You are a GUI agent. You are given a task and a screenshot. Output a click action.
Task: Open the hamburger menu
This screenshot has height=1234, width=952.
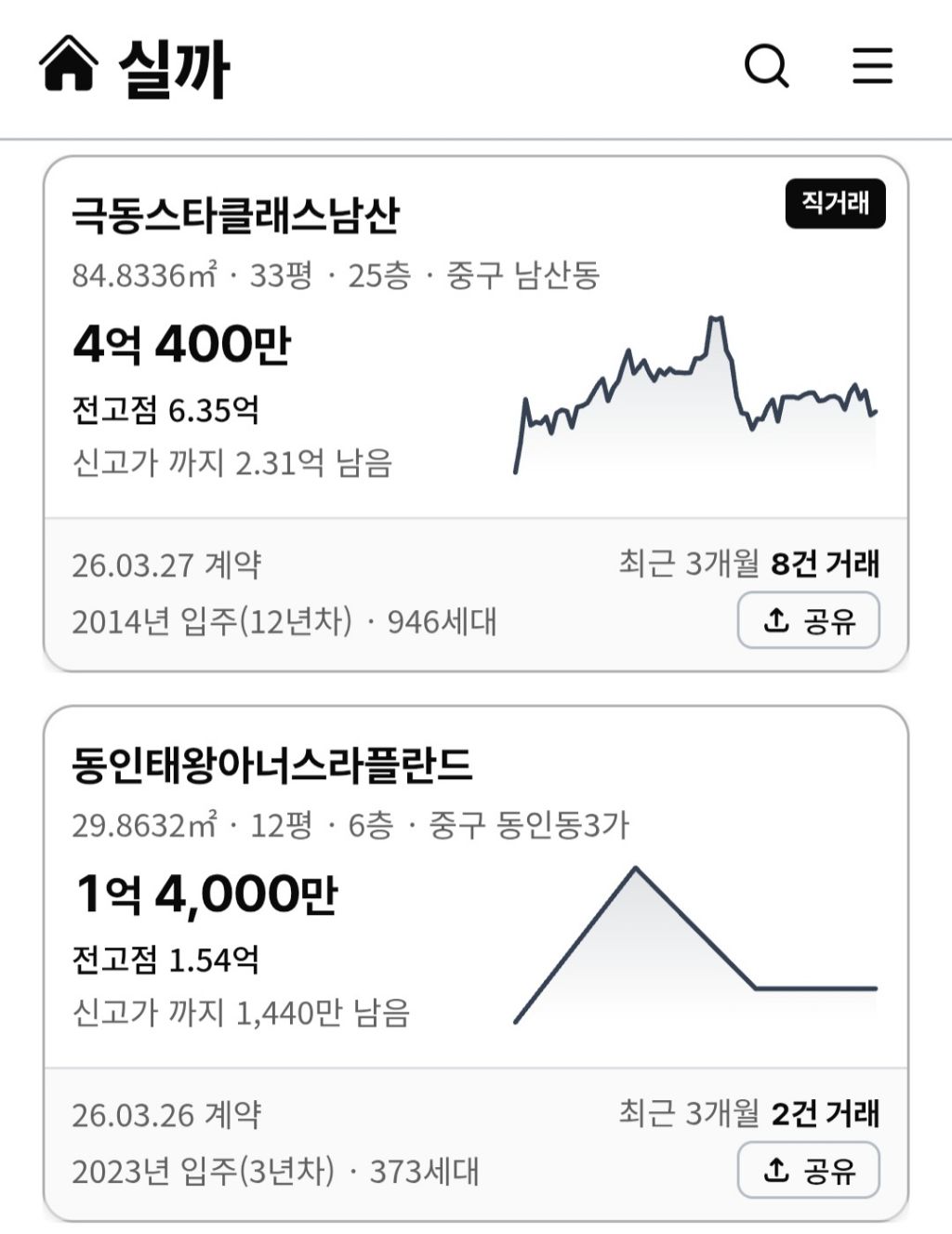tap(872, 66)
